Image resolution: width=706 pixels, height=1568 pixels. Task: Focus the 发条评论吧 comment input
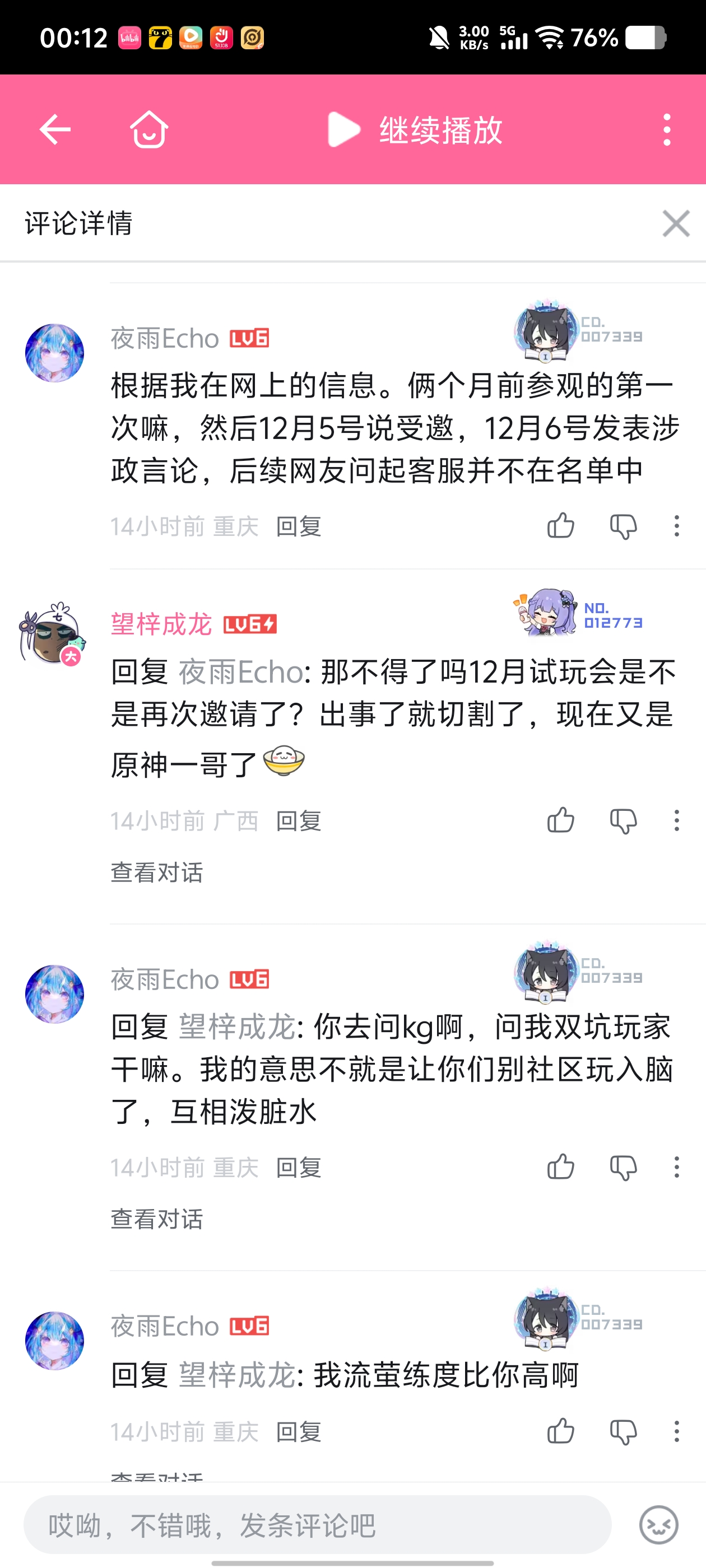(x=317, y=1525)
